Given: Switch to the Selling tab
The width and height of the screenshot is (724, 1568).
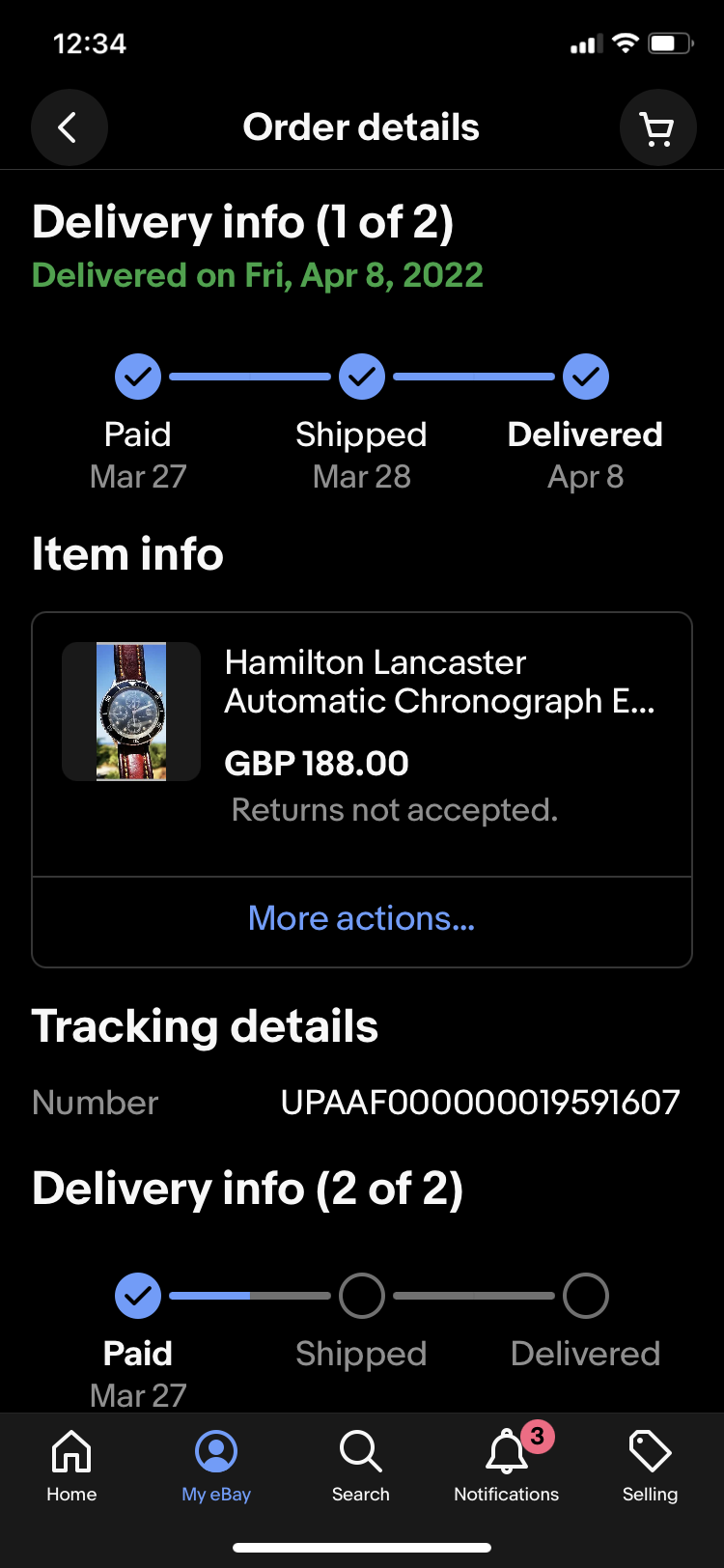Looking at the screenshot, I should tap(650, 1466).
